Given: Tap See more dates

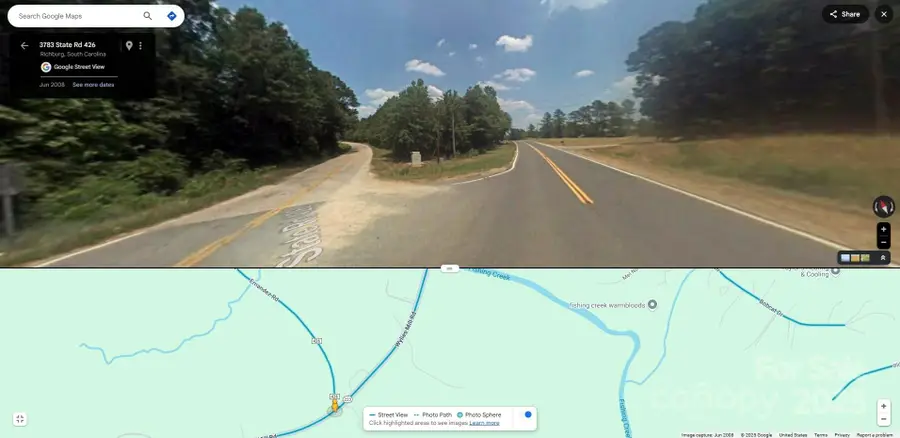Looking at the screenshot, I should 93,85.
